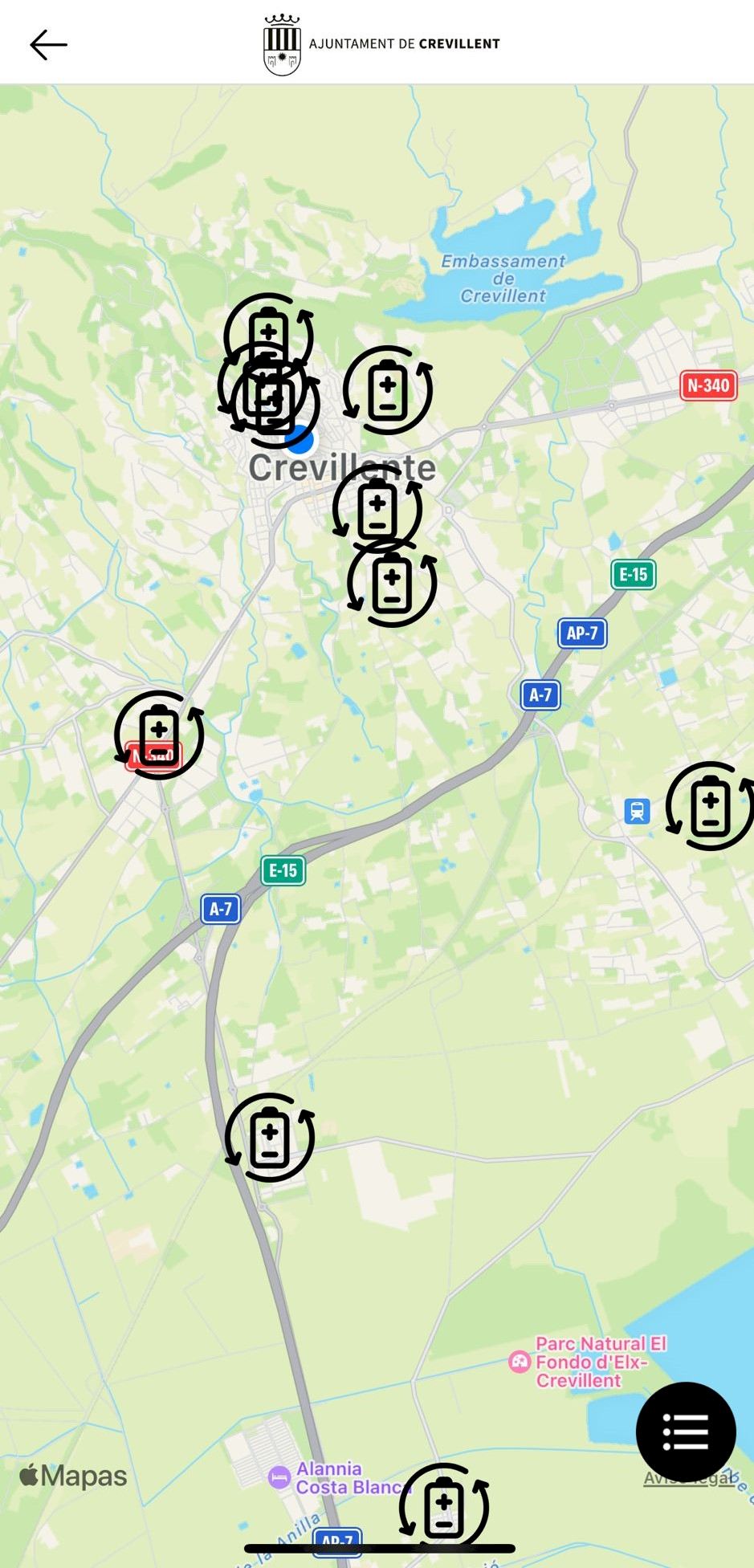Select battery marker on road south of A-7
The image size is (754, 1568).
coord(270,1137)
